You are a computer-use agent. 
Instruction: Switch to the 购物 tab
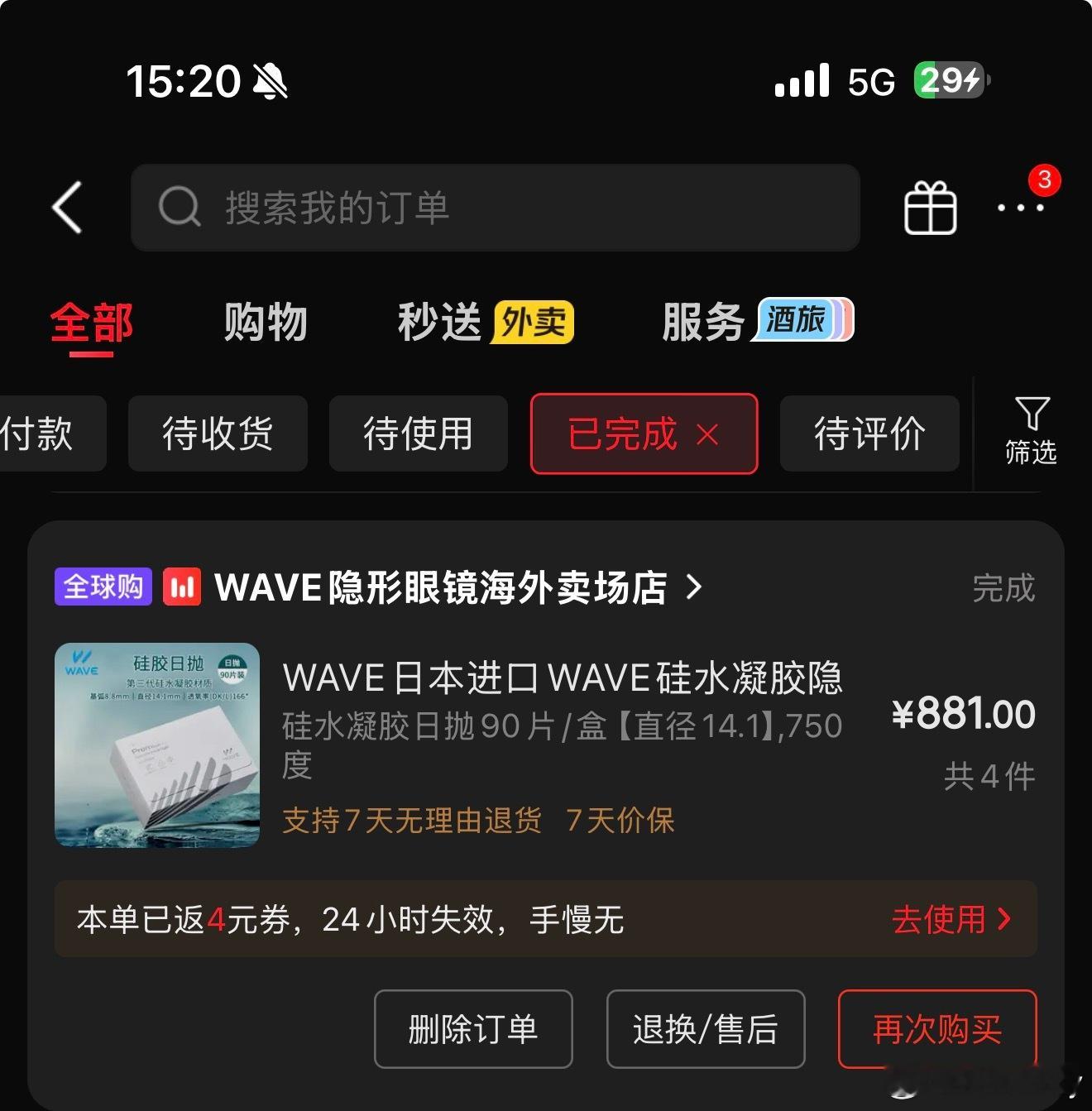[x=265, y=323]
